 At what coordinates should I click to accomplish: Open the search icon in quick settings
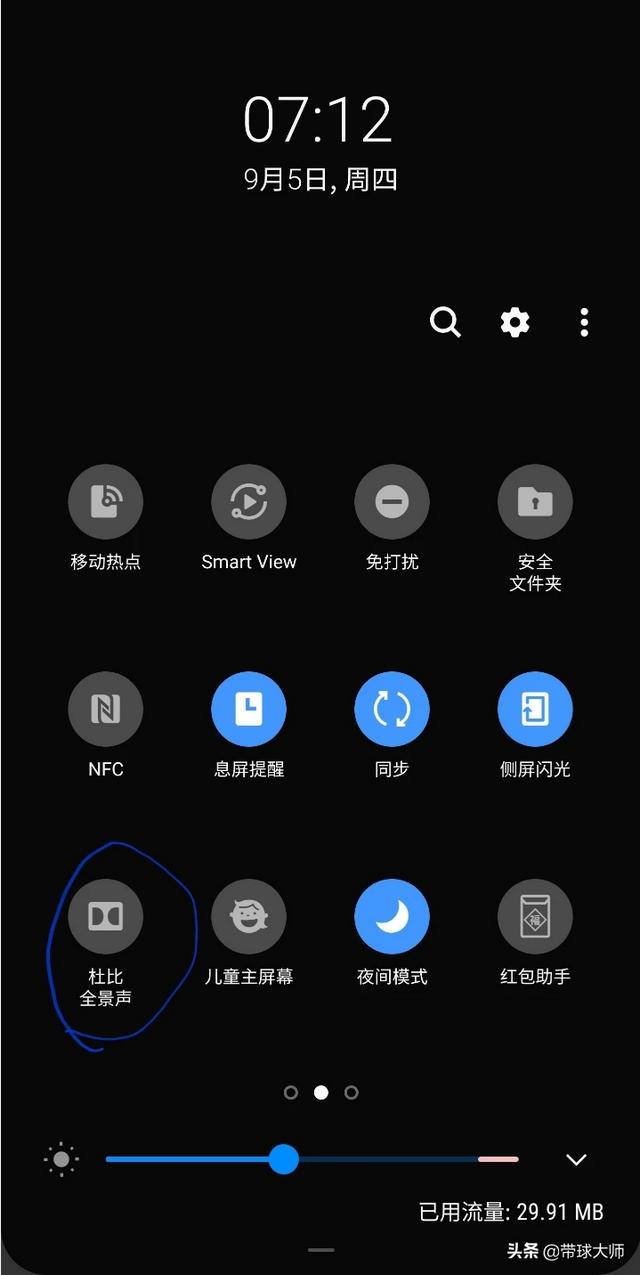445,322
